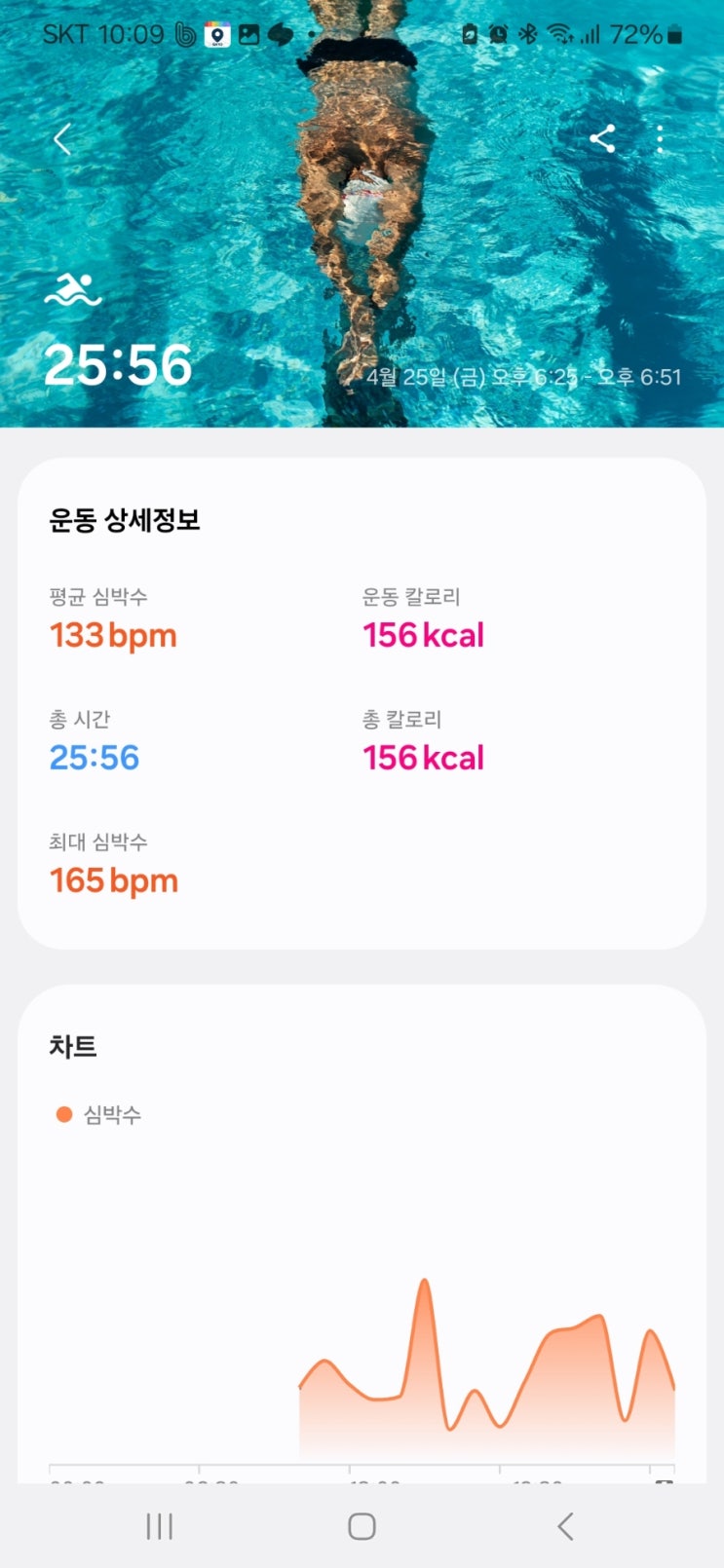Go back using the top-left arrow
Screen dimensions: 724x1568
[62, 139]
